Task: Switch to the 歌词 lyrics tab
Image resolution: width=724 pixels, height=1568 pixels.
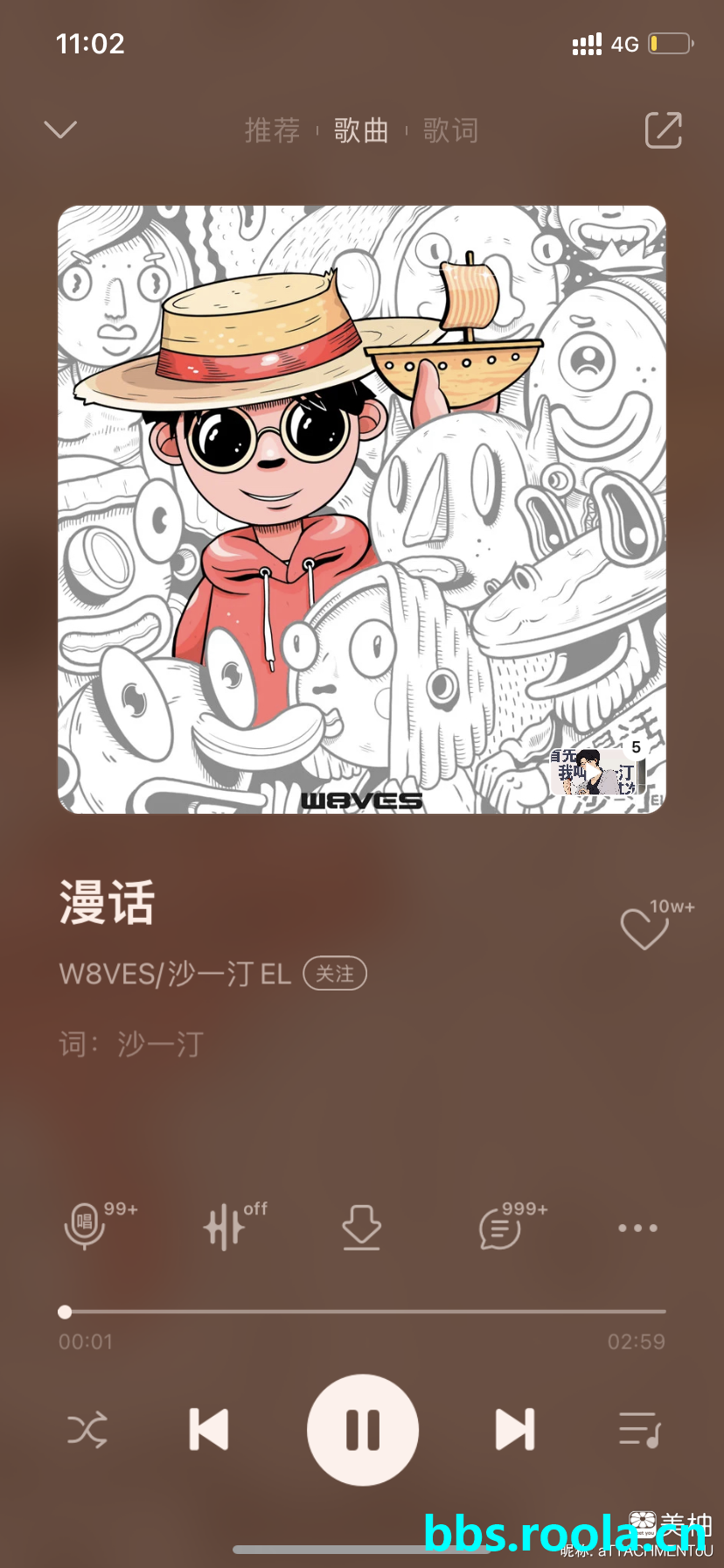Action: tap(450, 130)
